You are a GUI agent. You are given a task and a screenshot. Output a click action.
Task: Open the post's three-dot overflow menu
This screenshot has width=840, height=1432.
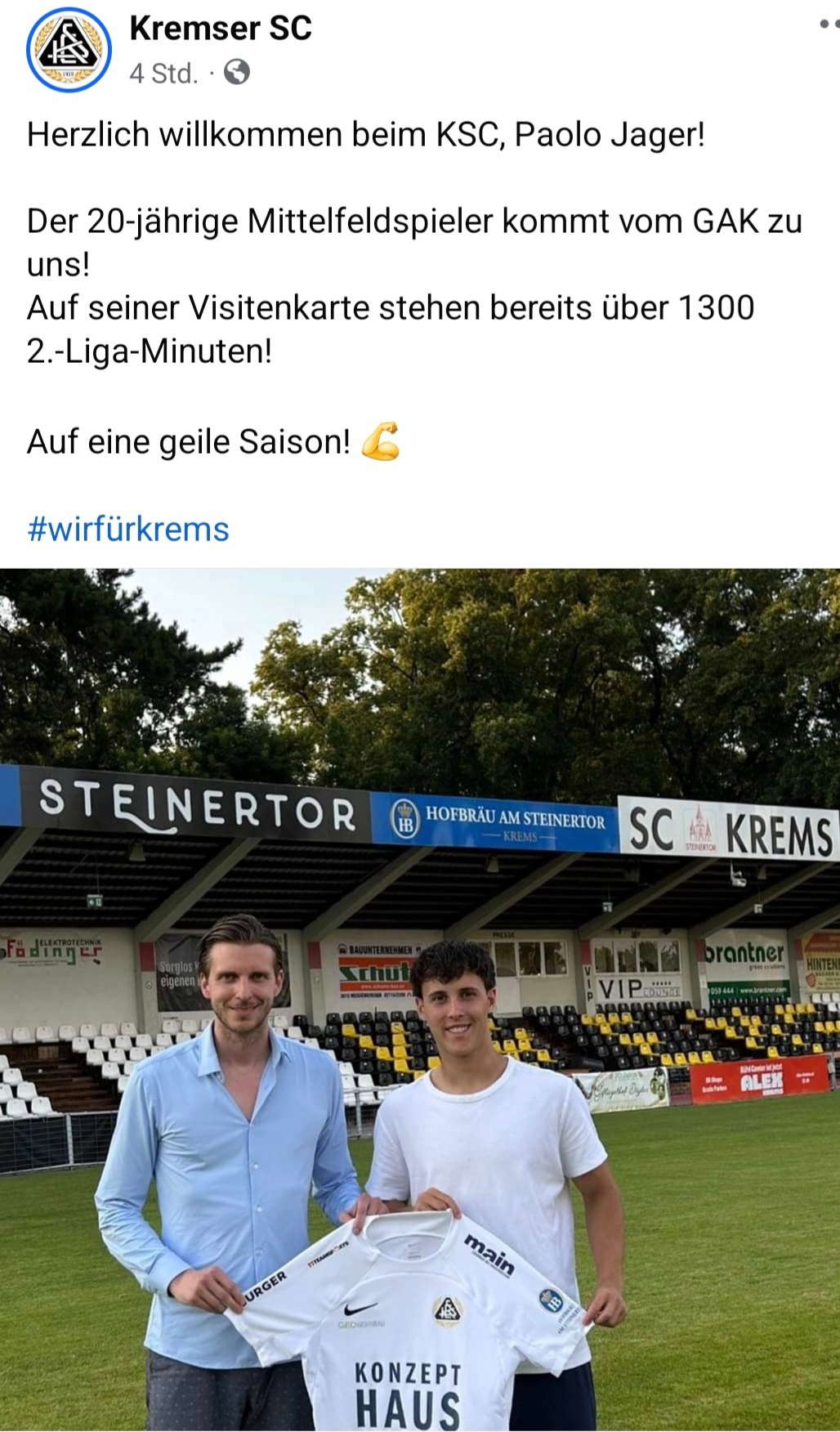tap(829, 25)
